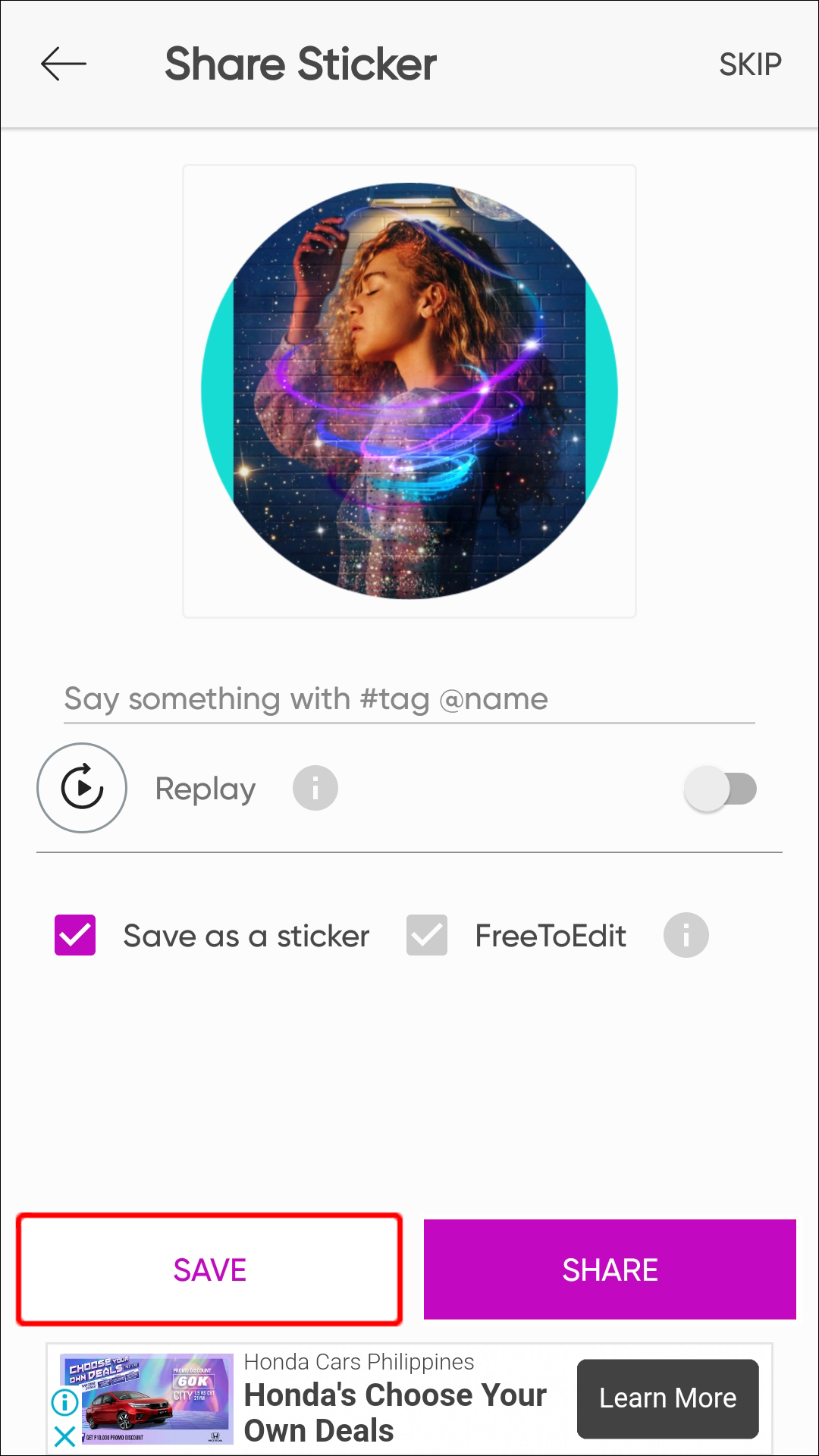Tap SKIP in the top bar
This screenshot has height=1456, width=819.
(x=750, y=64)
